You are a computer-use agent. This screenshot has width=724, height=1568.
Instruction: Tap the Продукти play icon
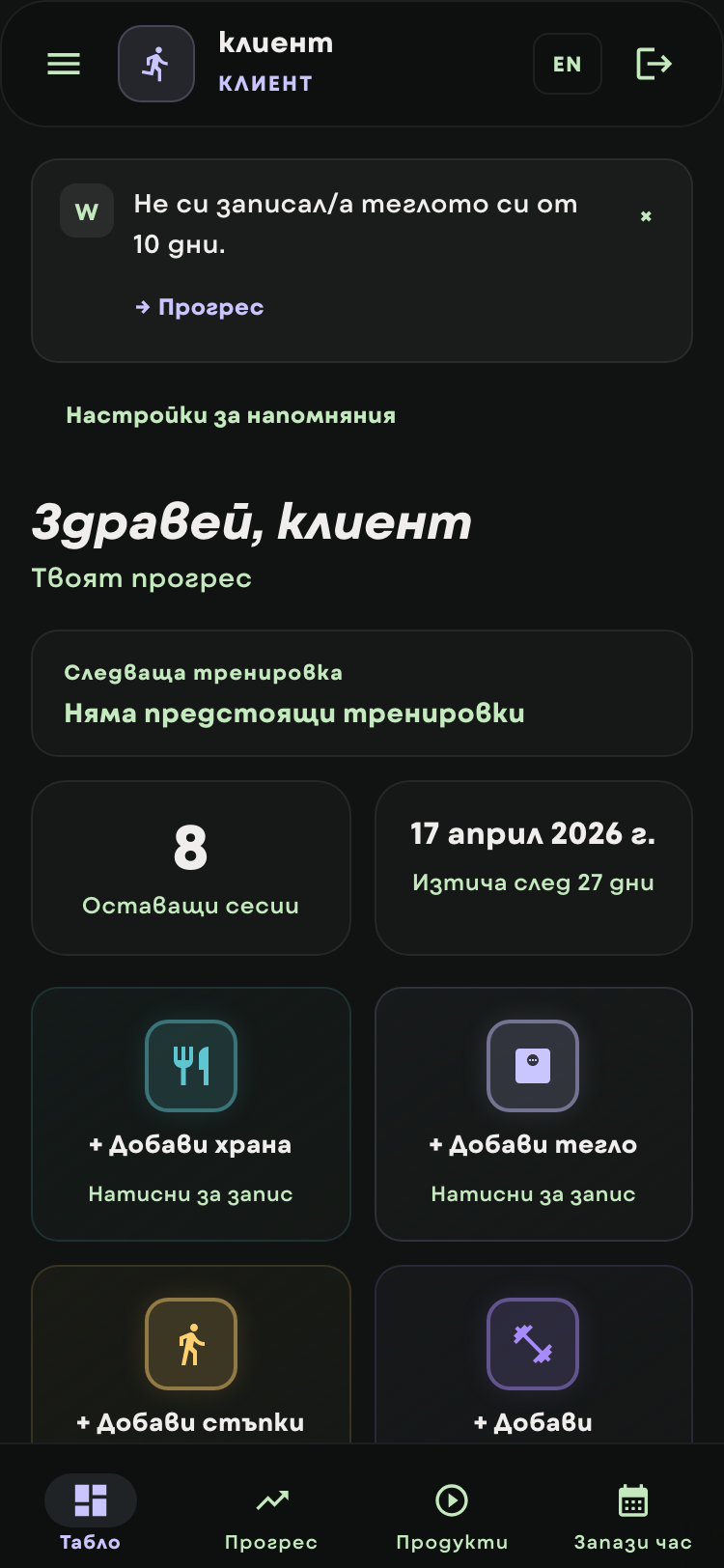tap(452, 1500)
